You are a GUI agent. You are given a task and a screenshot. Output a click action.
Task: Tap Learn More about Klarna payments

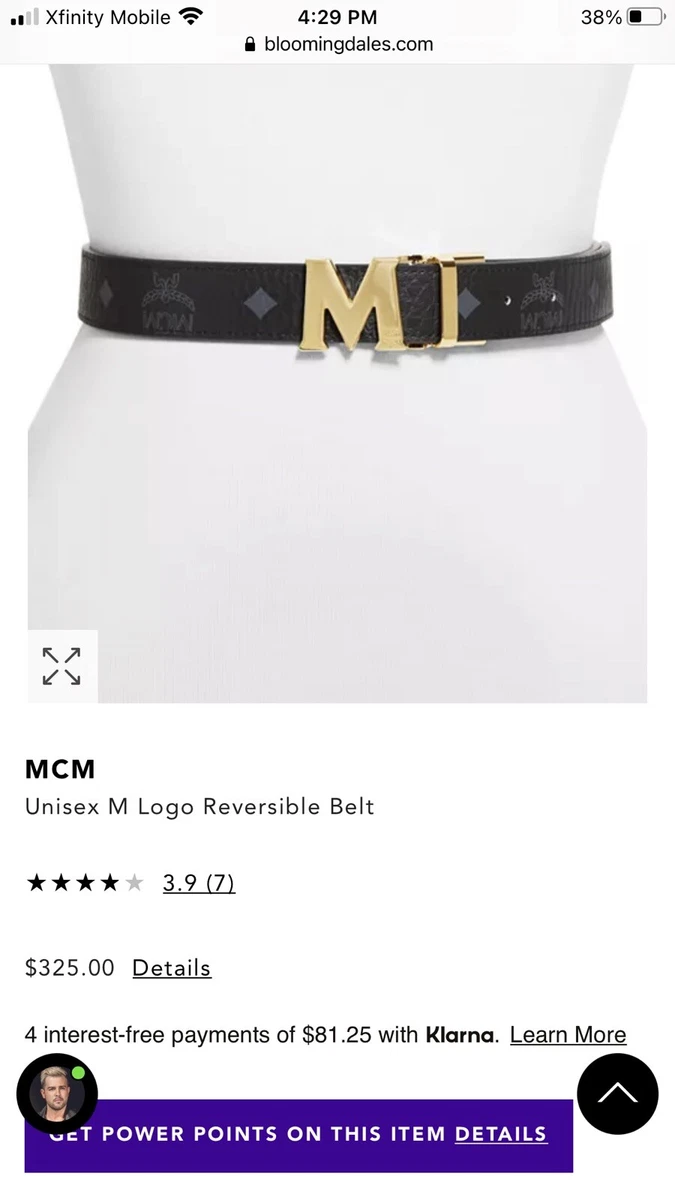[x=567, y=1035]
